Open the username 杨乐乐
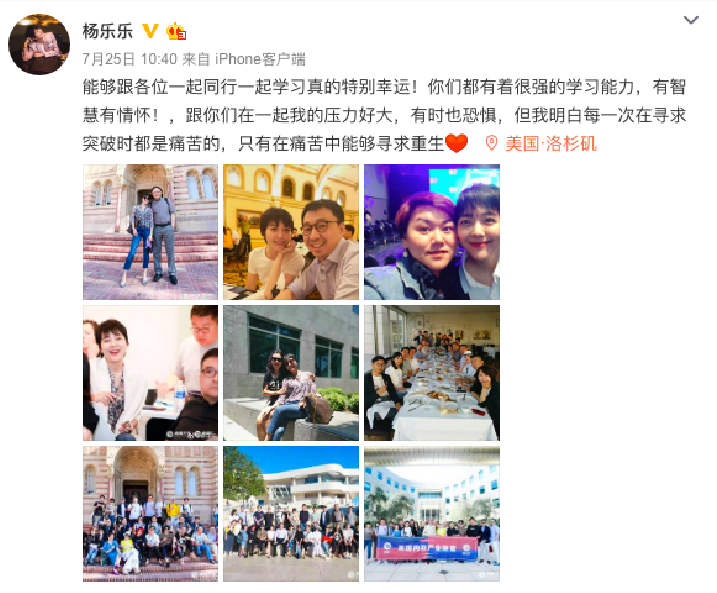This screenshot has width=717, height=593. click(x=108, y=31)
